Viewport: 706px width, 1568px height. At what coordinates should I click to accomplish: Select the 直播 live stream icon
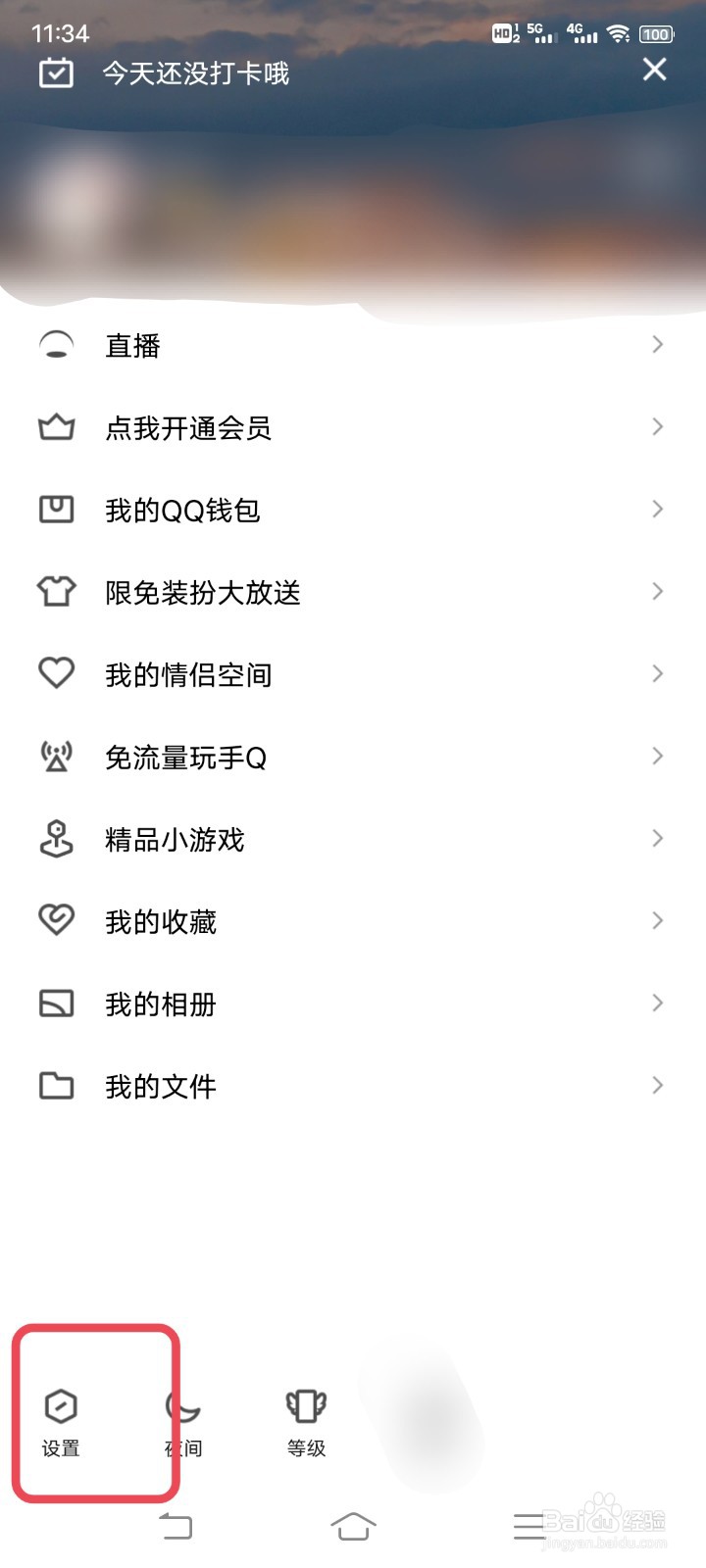(x=56, y=345)
